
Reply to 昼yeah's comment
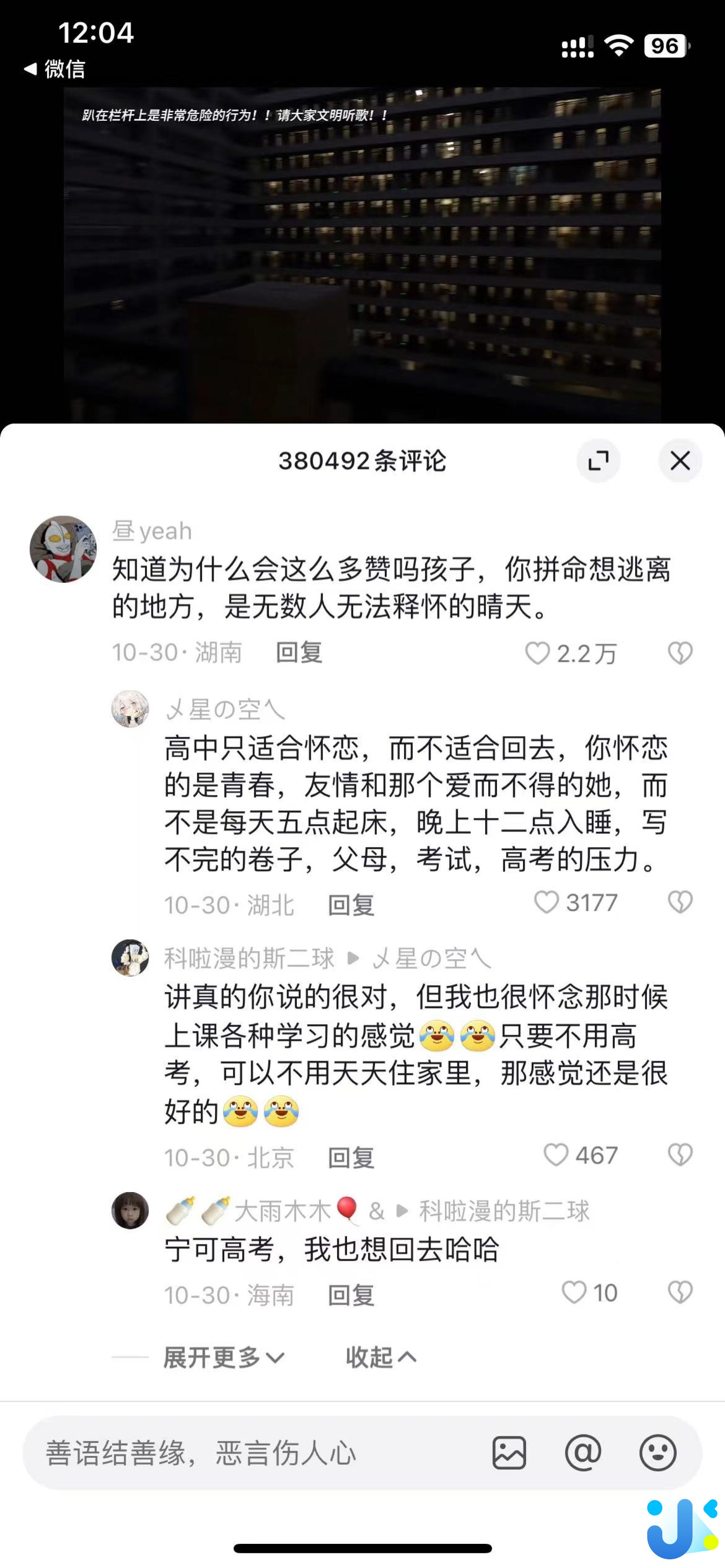299,652
